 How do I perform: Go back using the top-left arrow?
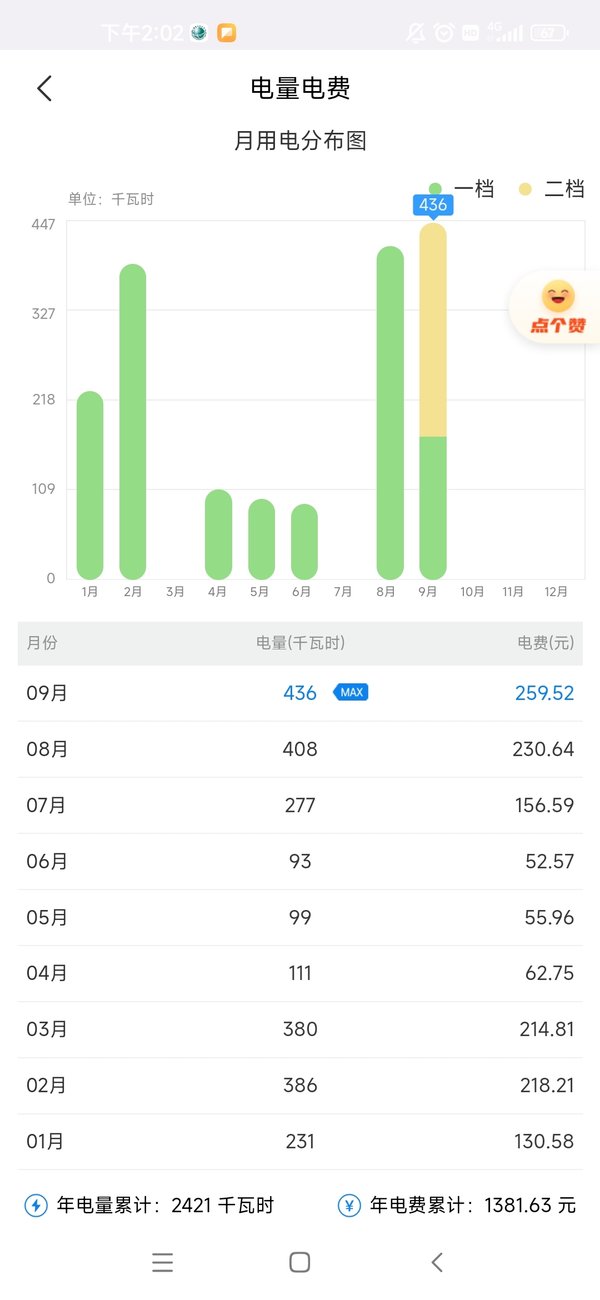pyautogui.click(x=44, y=88)
